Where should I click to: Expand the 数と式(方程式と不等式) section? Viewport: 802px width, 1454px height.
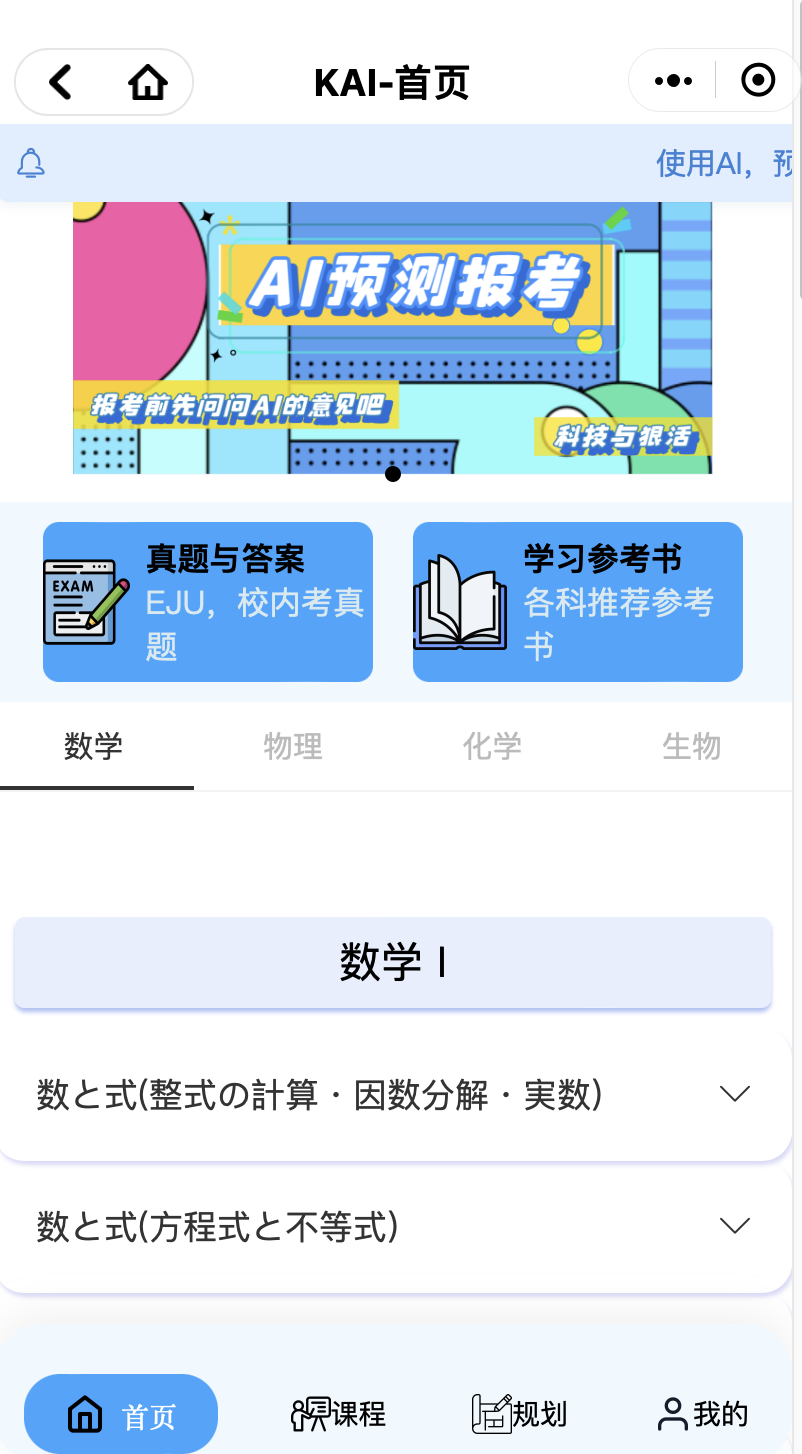click(x=395, y=1226)
